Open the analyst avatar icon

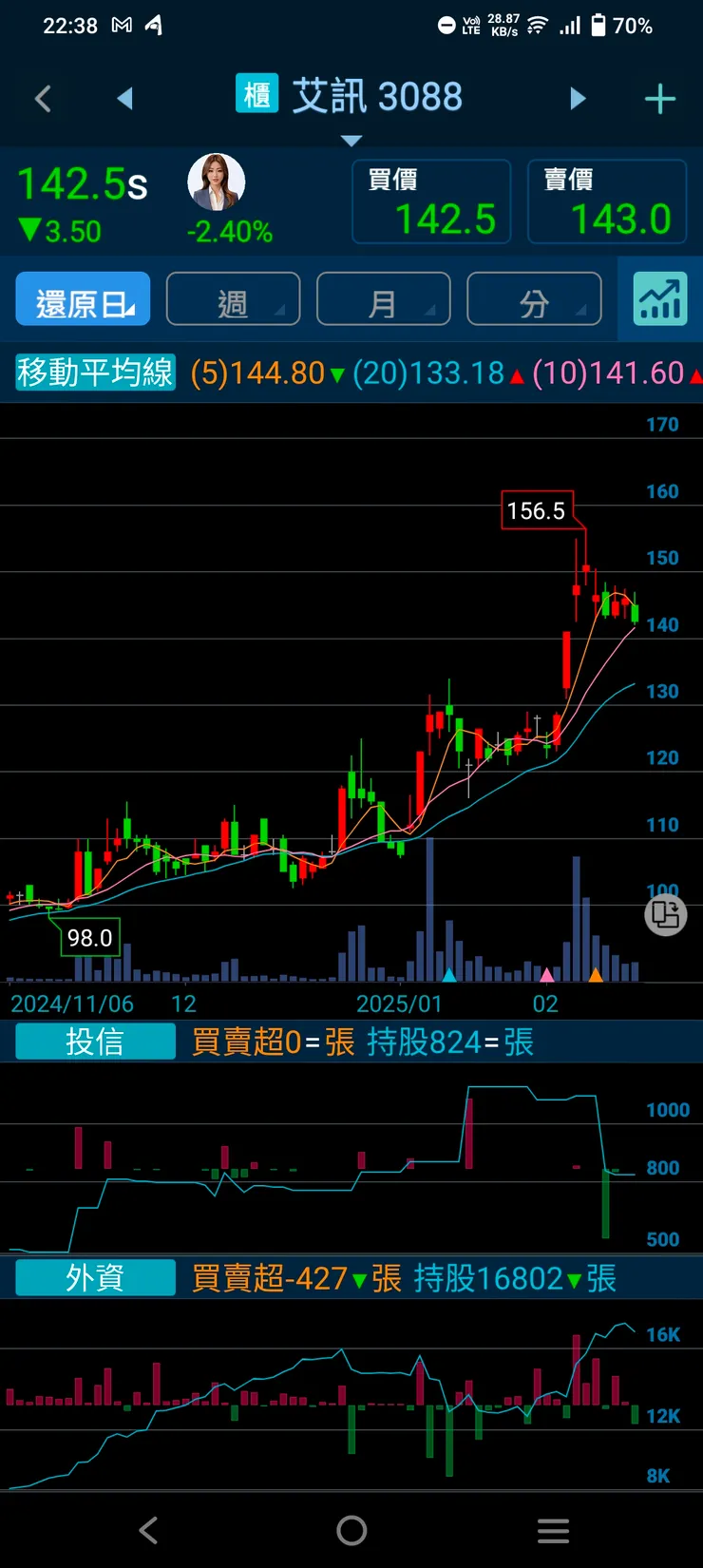click(217, 182)
